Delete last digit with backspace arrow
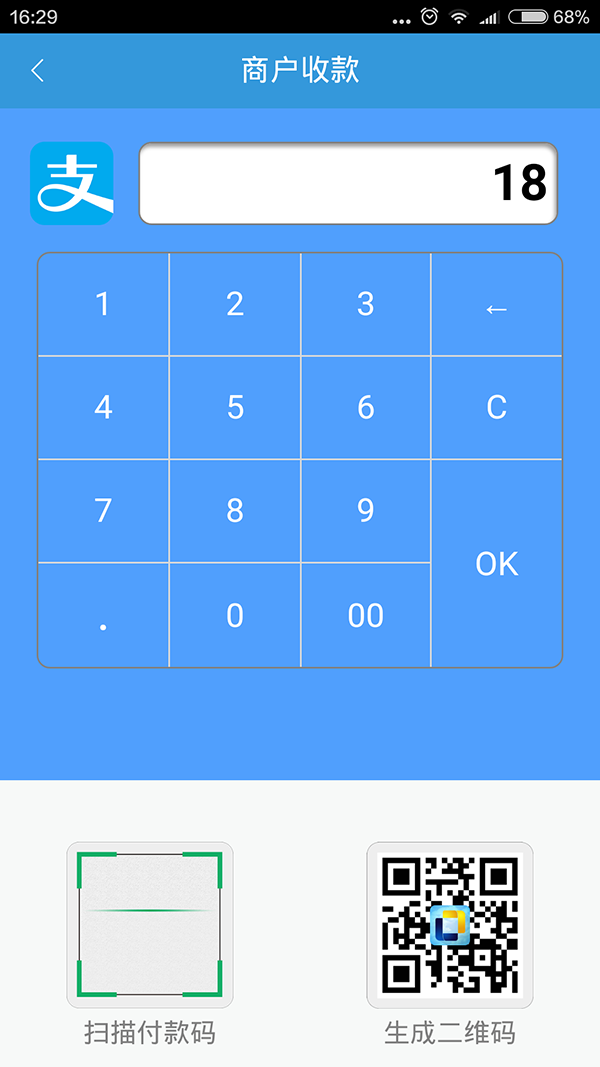 pyautogui.click(x=497, y=304)
